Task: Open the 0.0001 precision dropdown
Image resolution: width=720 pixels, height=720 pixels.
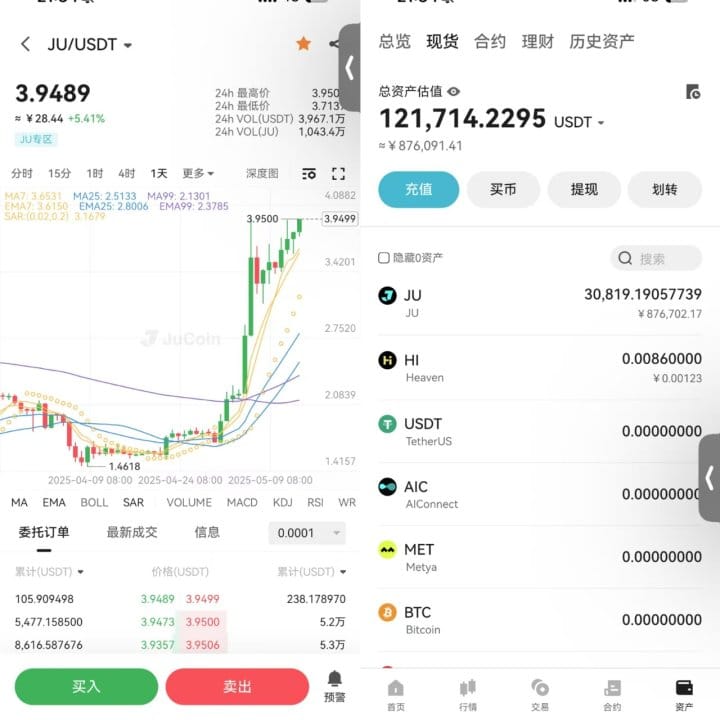Action: pos(307,533)
